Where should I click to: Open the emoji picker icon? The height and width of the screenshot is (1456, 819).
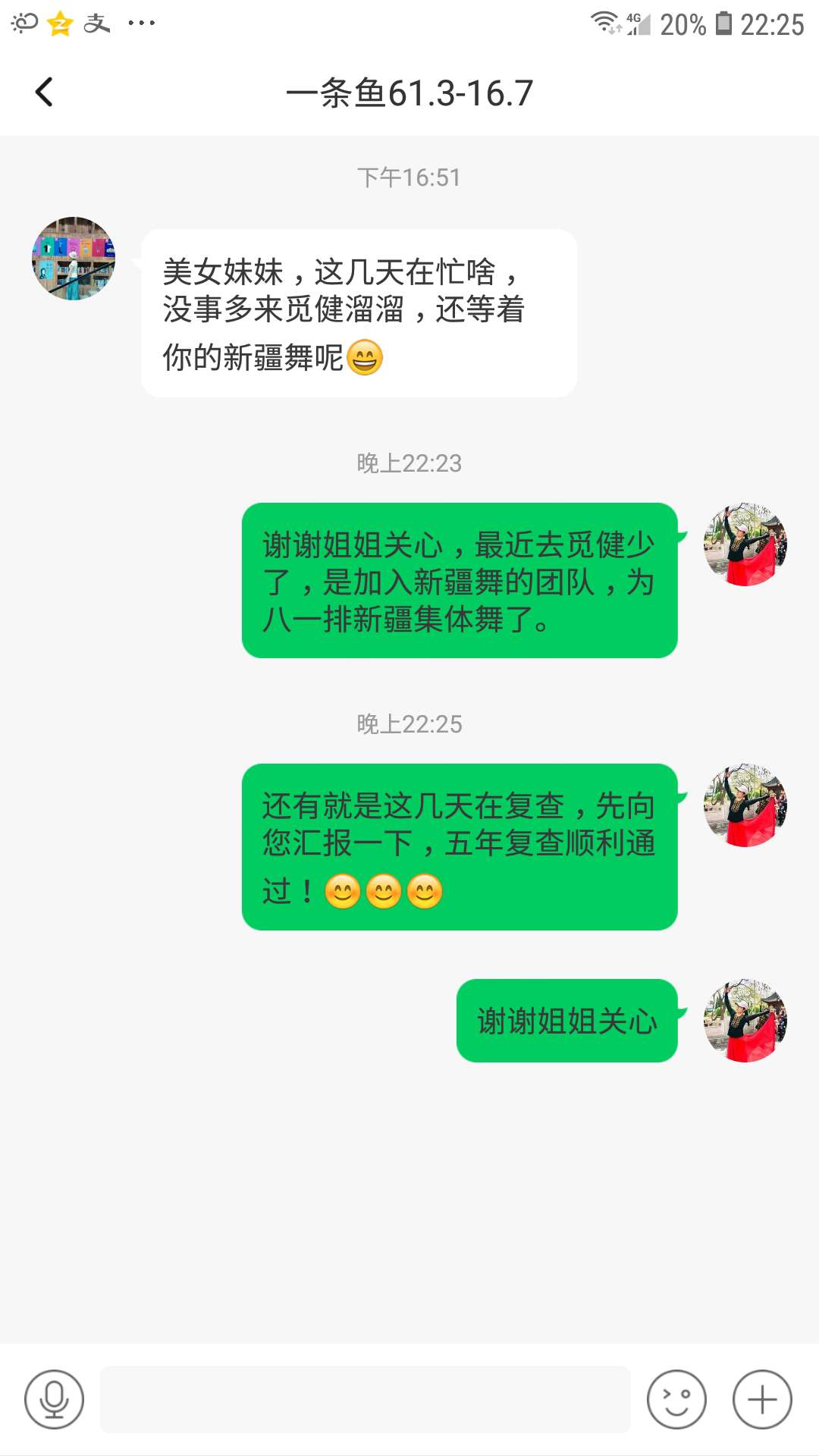coord(679,1399)
